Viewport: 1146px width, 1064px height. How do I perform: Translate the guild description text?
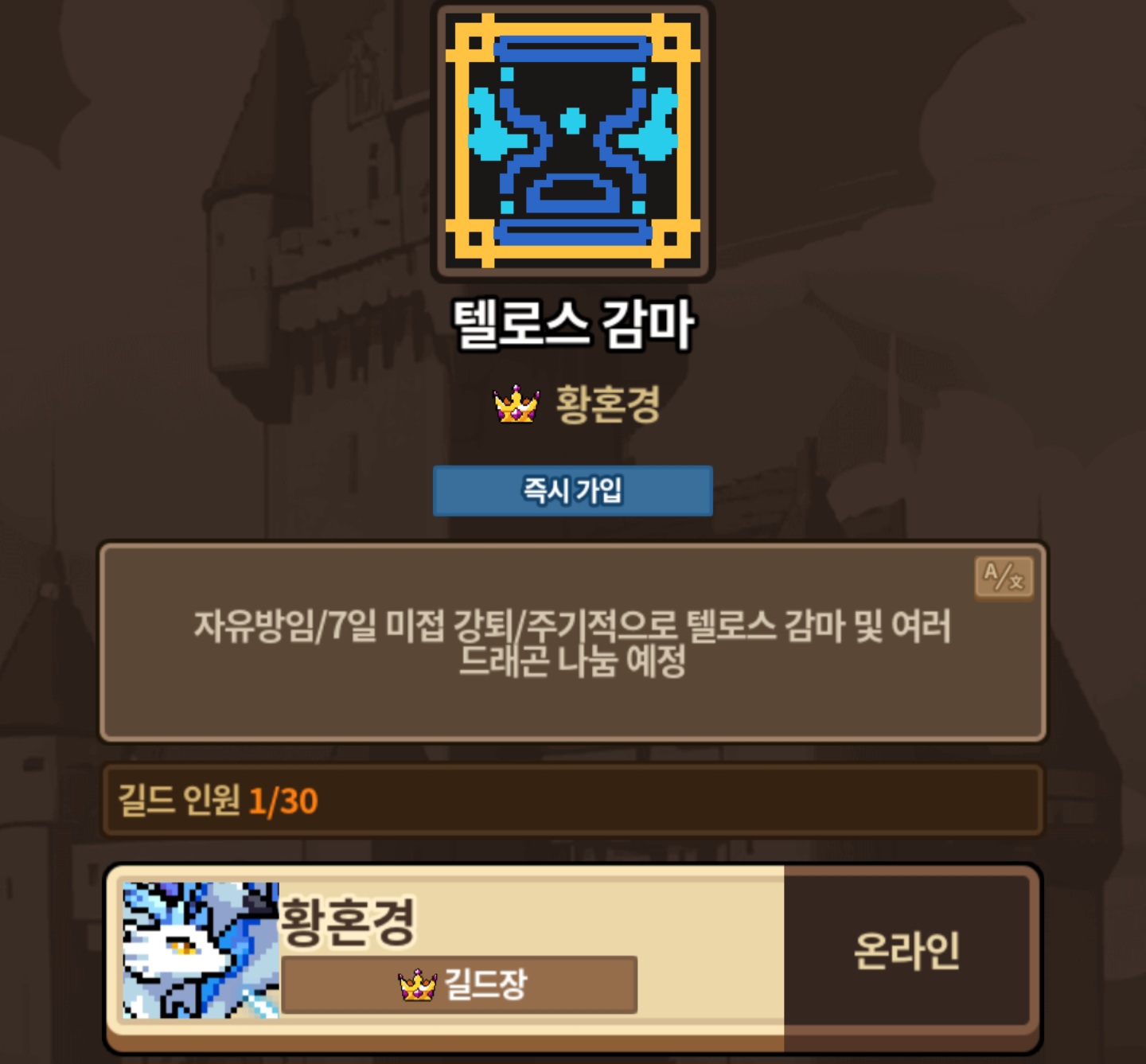point(1004,577)
